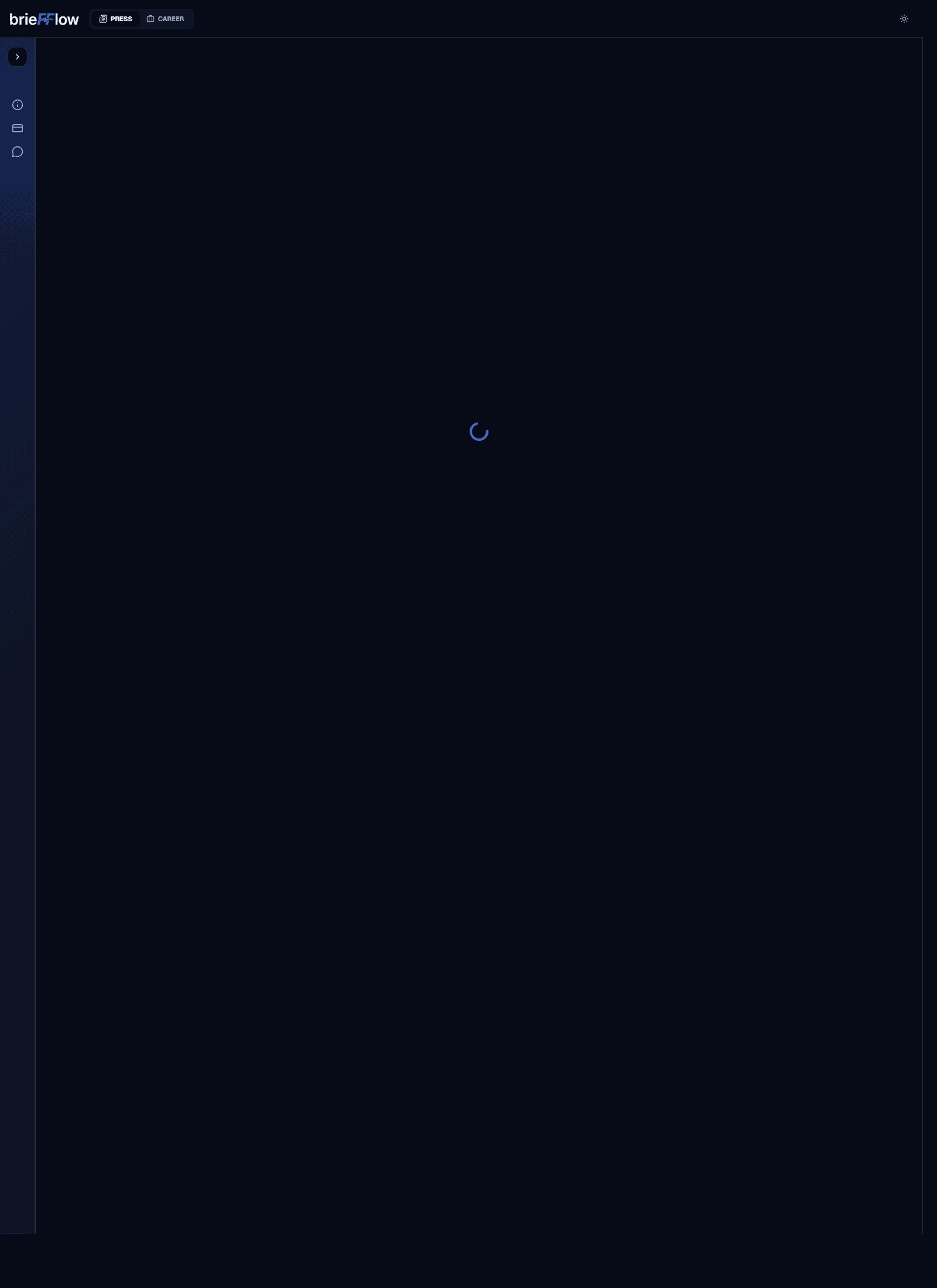The width and height of the screenshot is (937, 1288).
Task: Open the info panel from the sidebar
Action: [17, 104]
